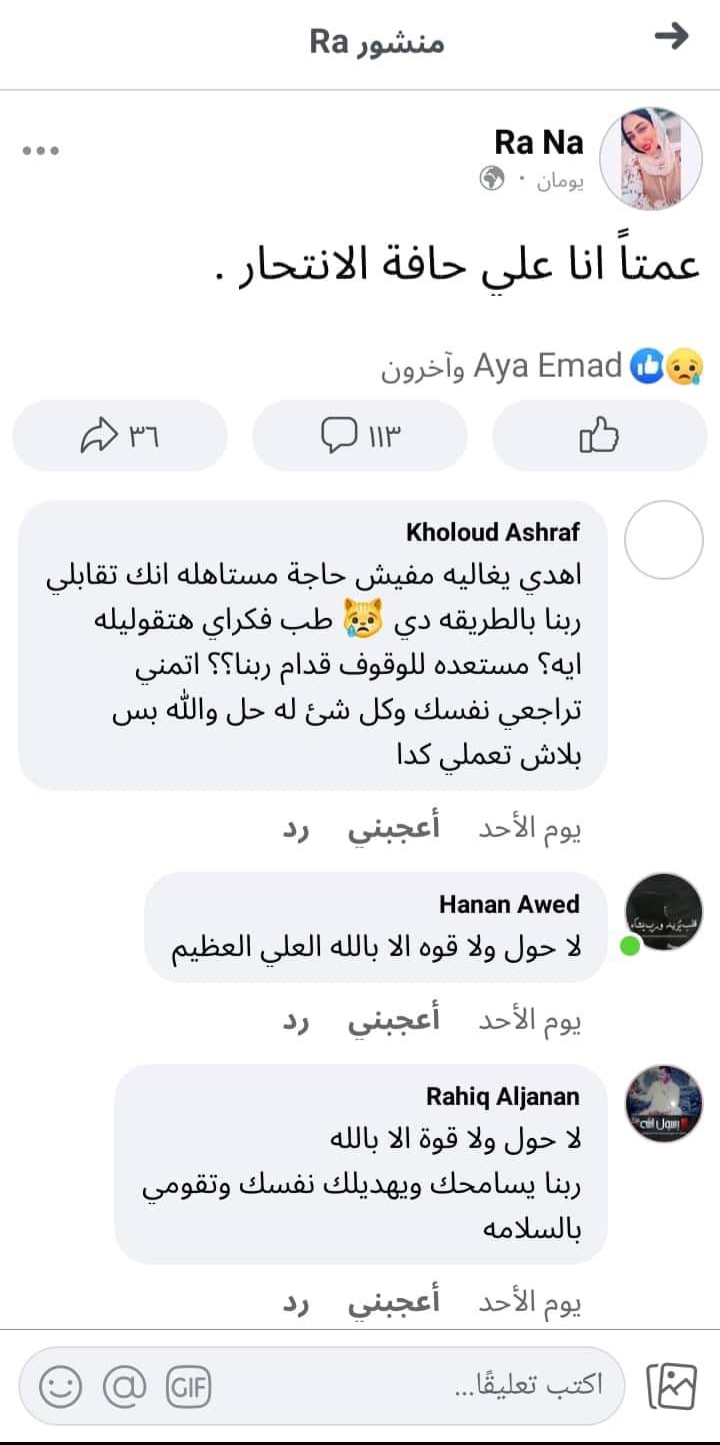Image resolution: width=720 pixels, height=1445 pixels.
Task: Like Hanan Awed's comment
Action: click(394, 1022)
